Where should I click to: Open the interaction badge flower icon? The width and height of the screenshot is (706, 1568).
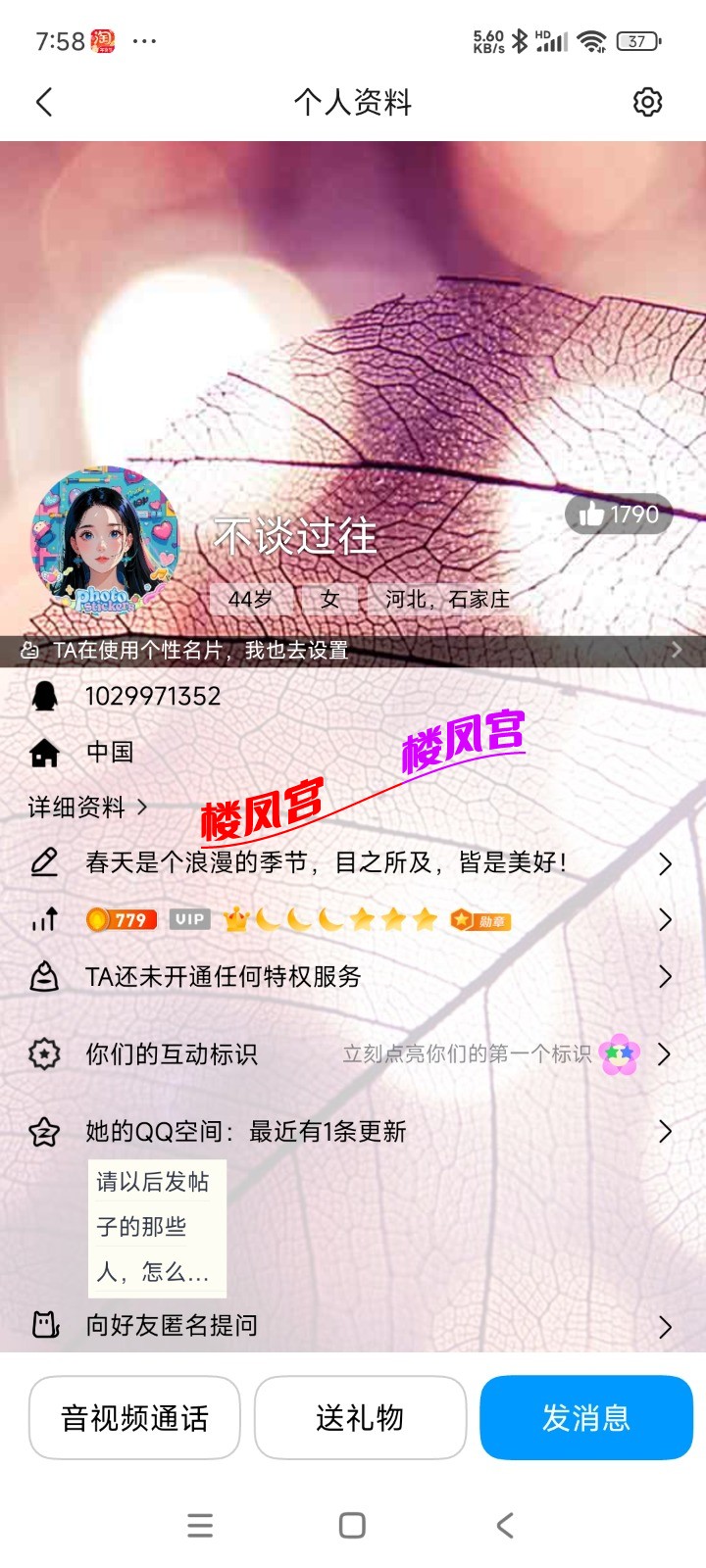coord(618,1053)
